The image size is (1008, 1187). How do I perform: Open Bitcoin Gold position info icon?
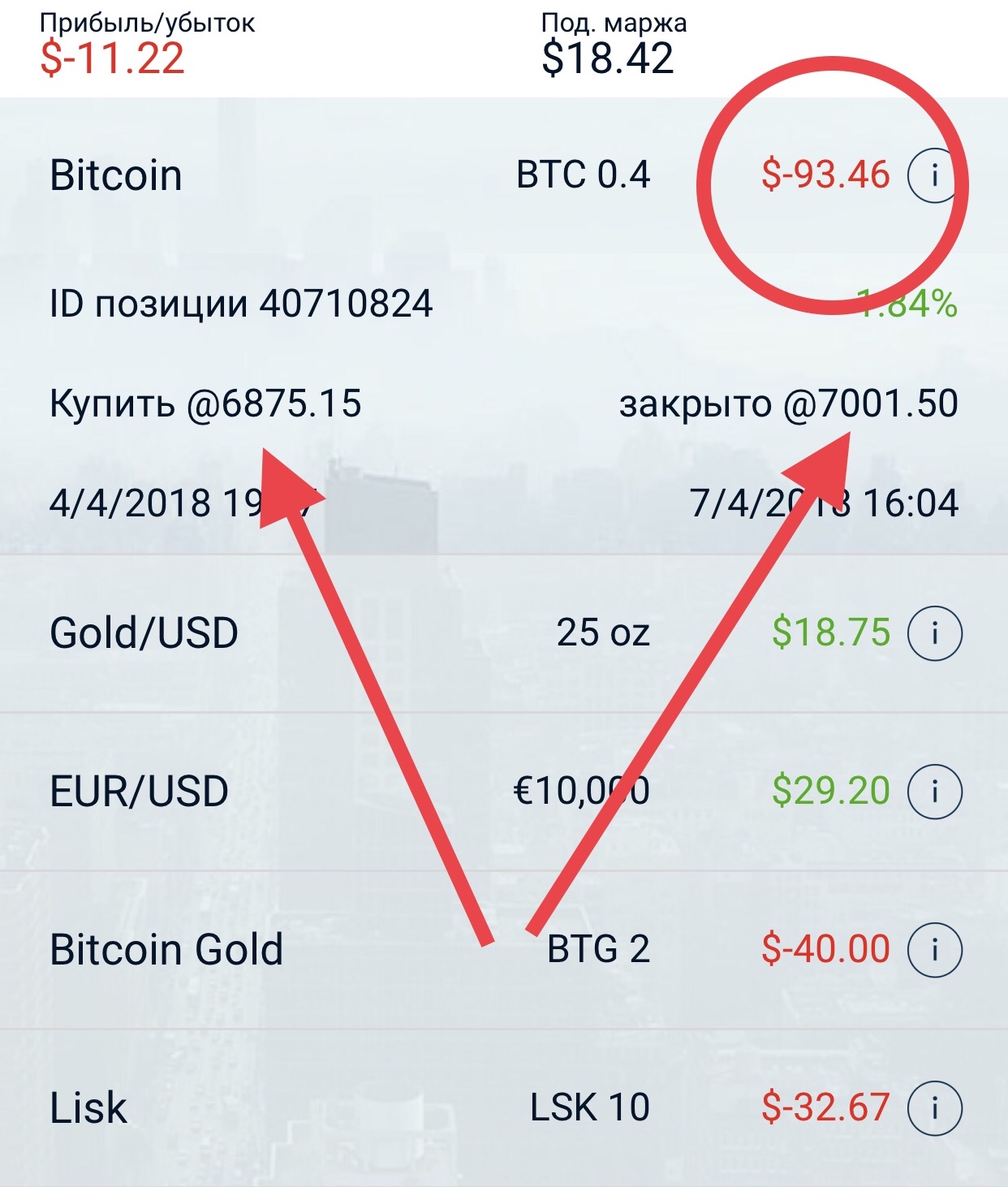(x=934, y=949)
